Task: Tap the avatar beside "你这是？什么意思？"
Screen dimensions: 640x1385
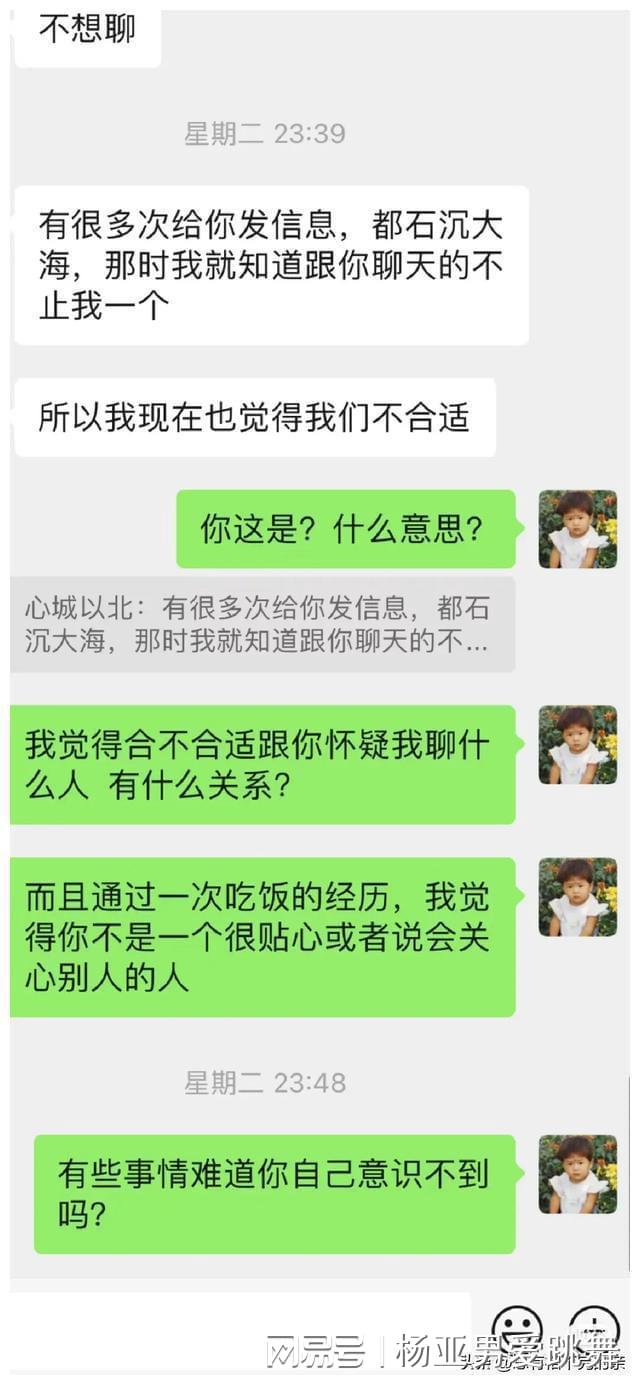Action: (x=578, y=529)
